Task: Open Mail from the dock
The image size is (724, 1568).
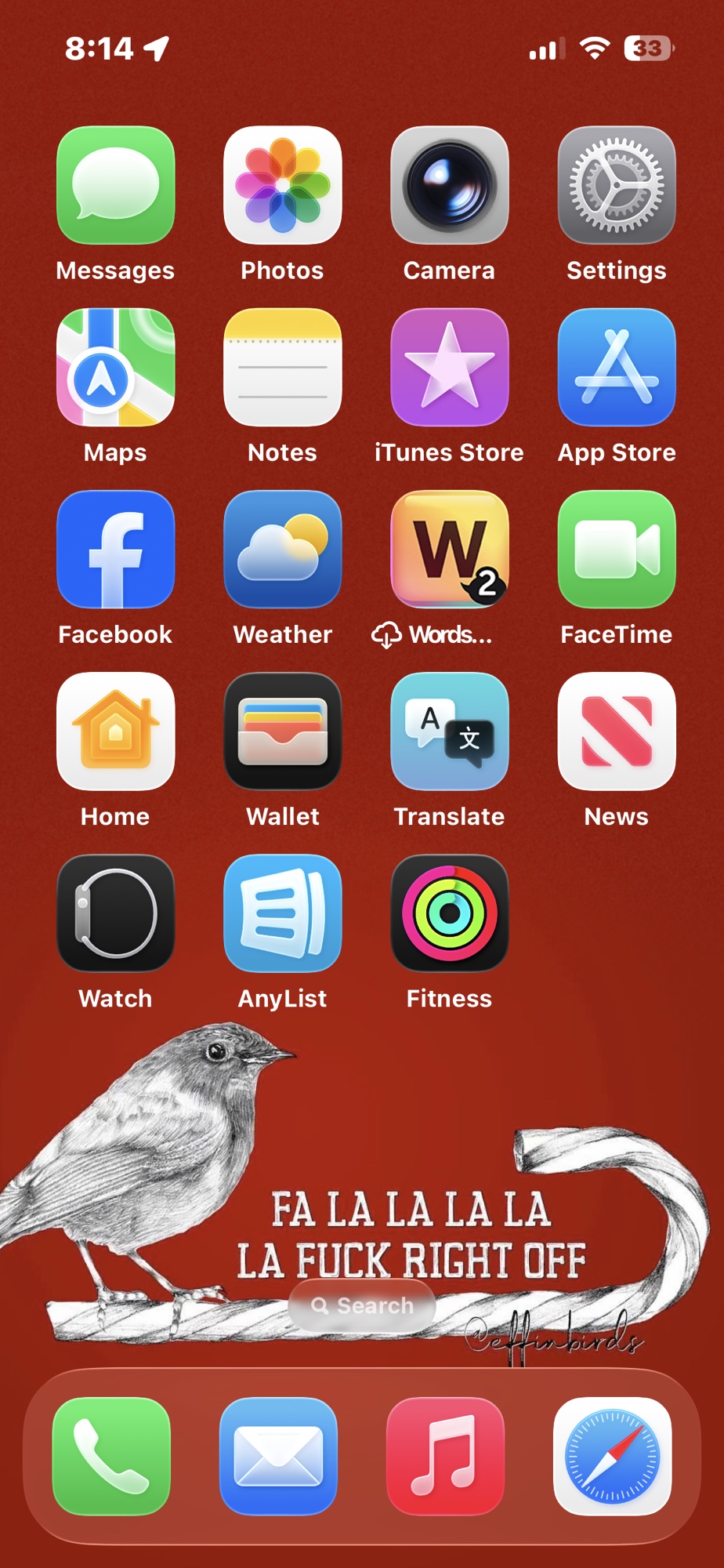Action: (278, 1456)
